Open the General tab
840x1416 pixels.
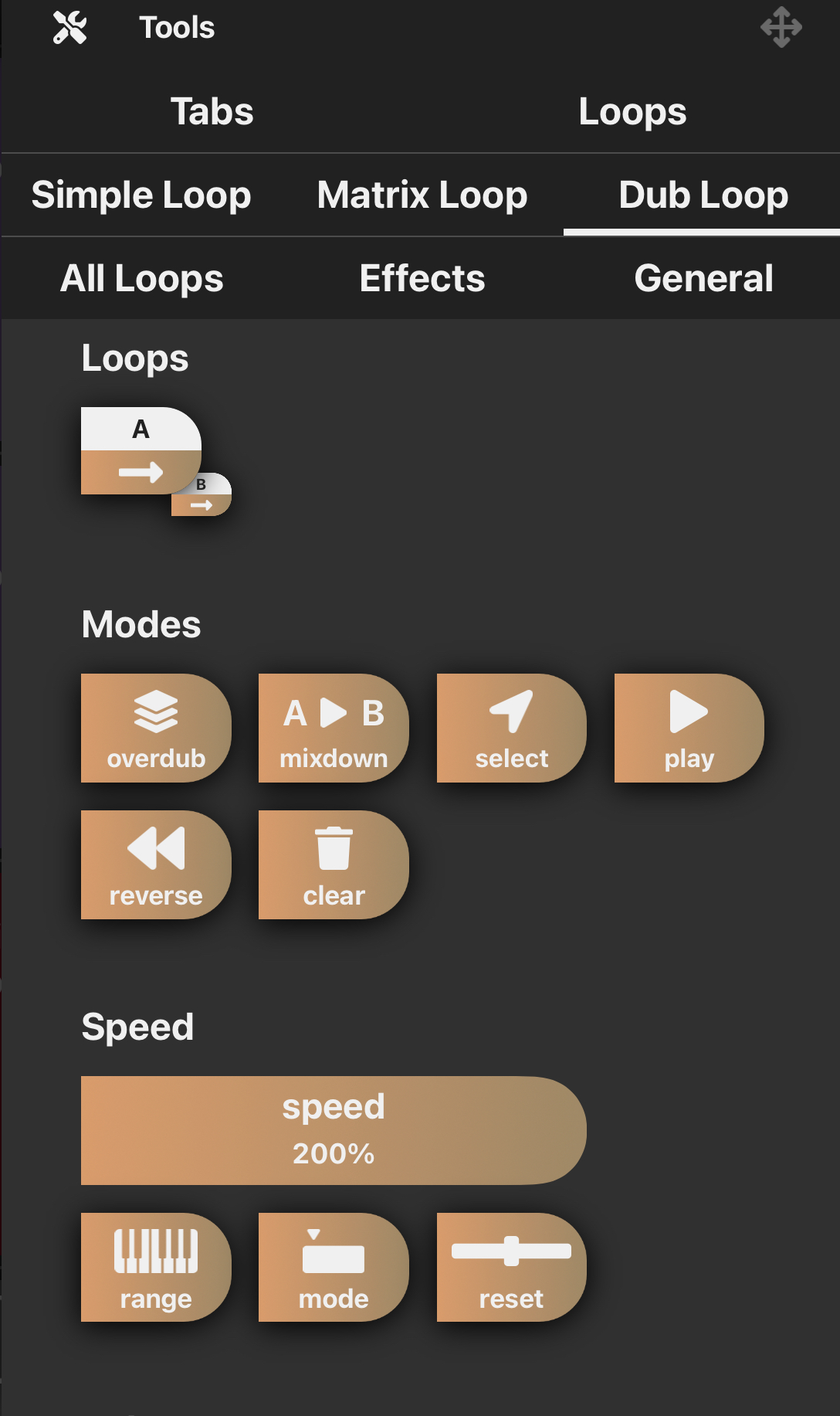pyautogui.click(x=703, y=278)
